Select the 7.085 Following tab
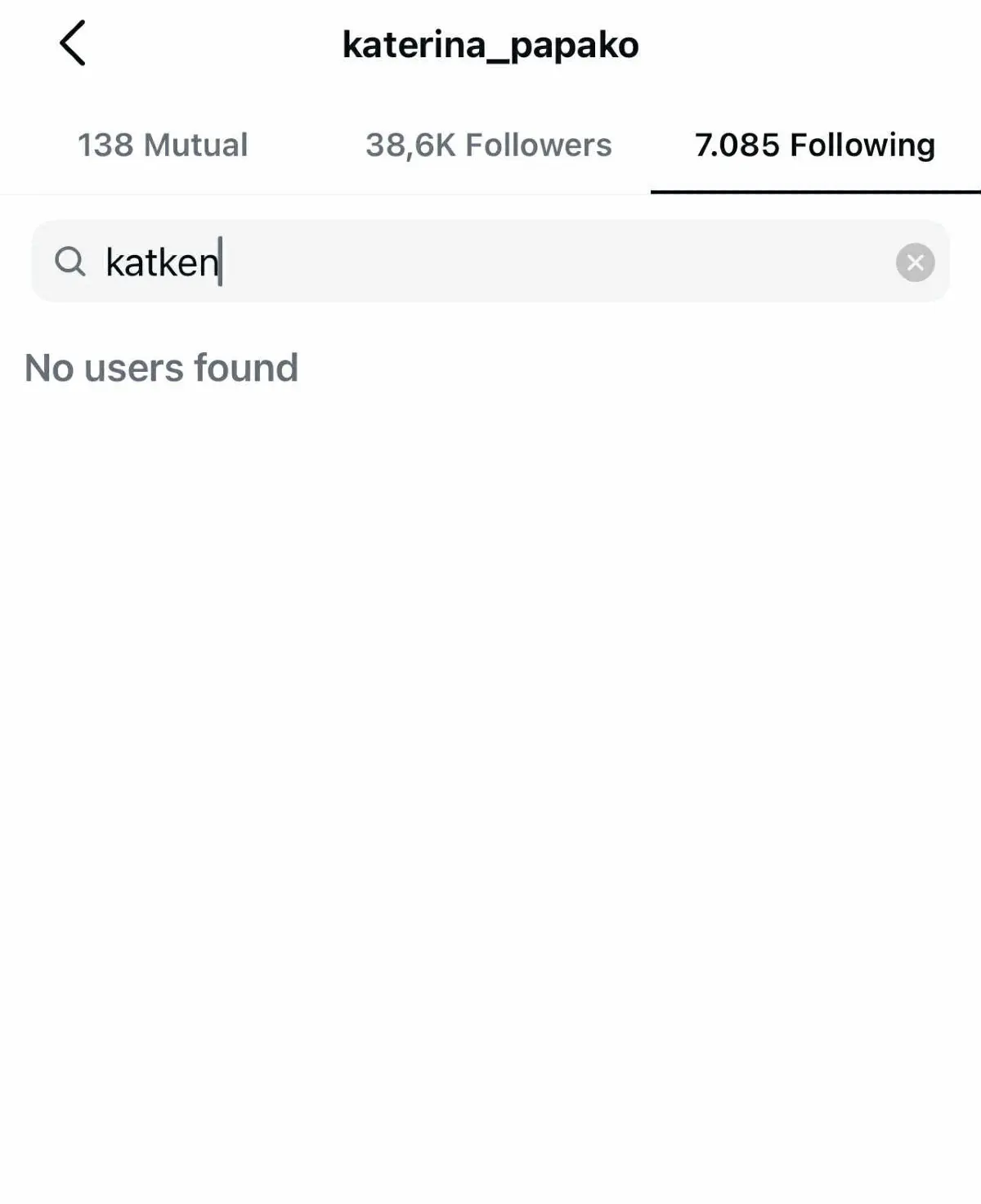Viewport: 981px width, 1204px height. pos(814,145)
